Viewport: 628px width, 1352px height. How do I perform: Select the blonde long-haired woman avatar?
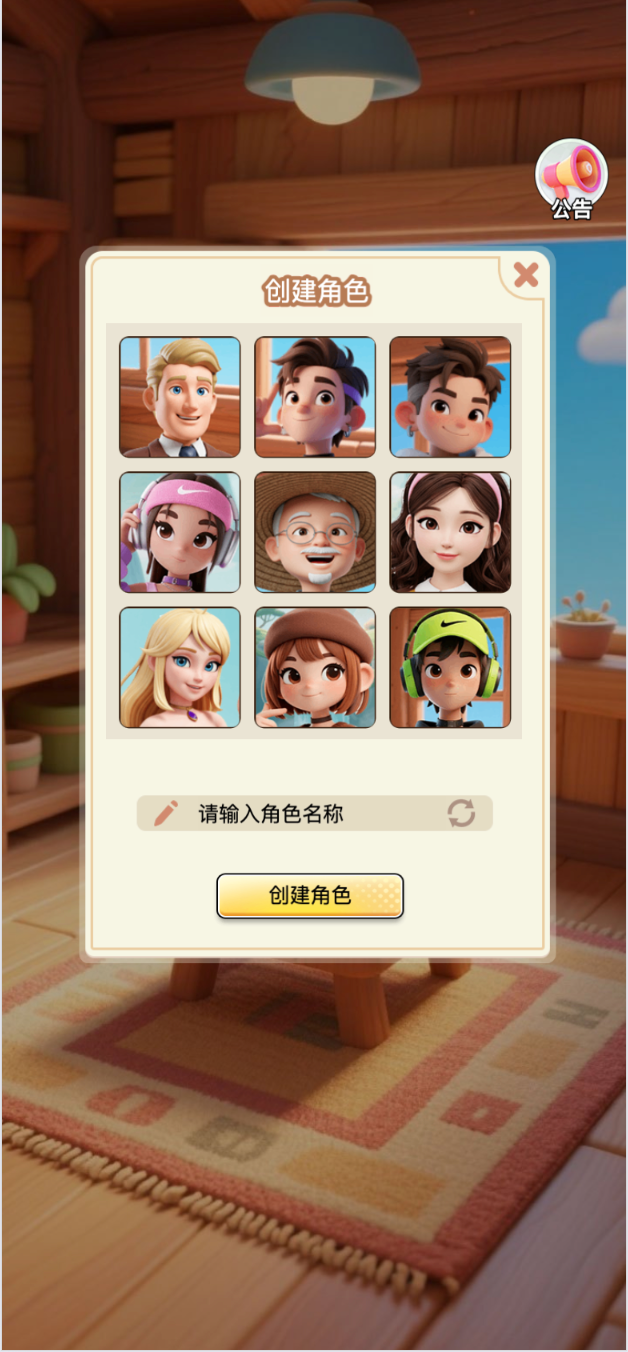tap(180, 667)
